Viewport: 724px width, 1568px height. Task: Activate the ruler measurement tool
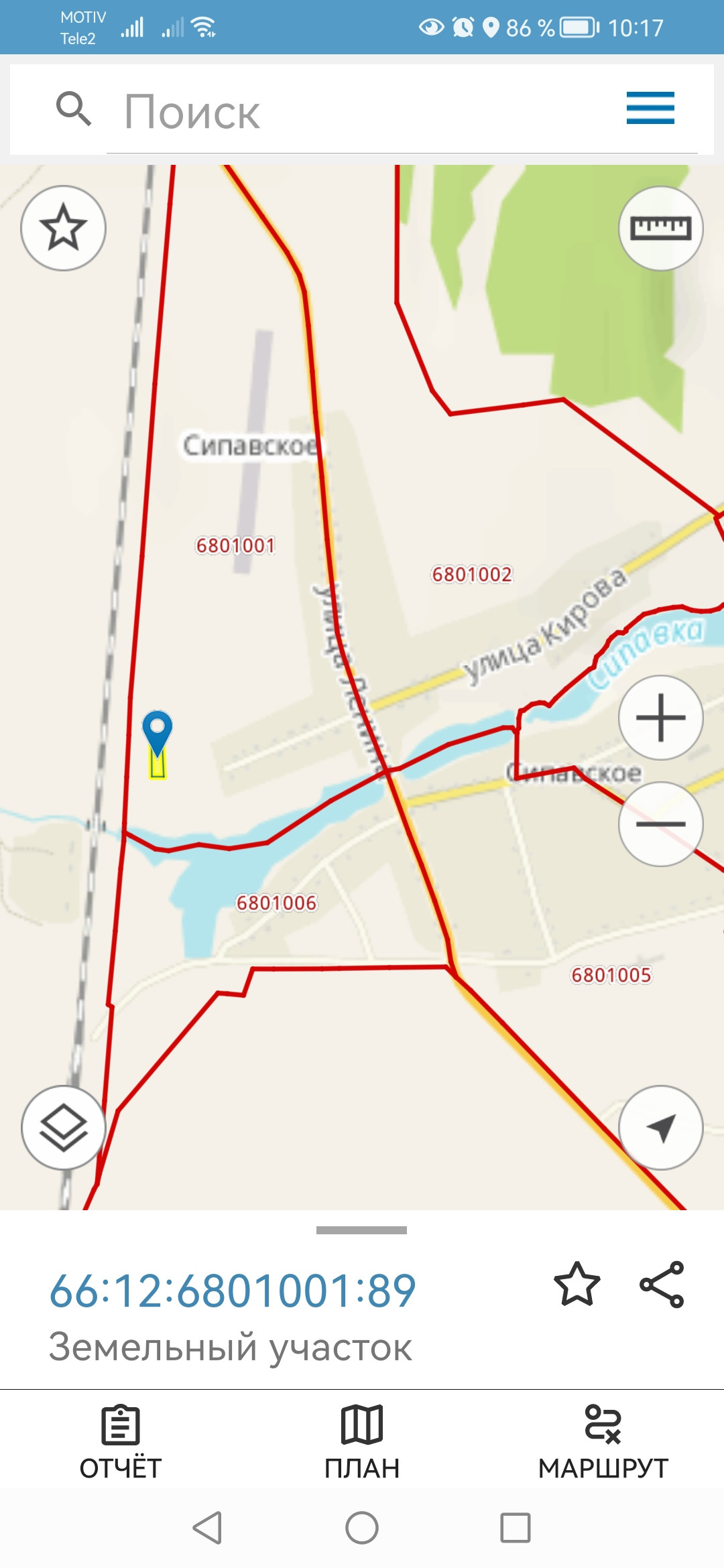pos(660,228)
